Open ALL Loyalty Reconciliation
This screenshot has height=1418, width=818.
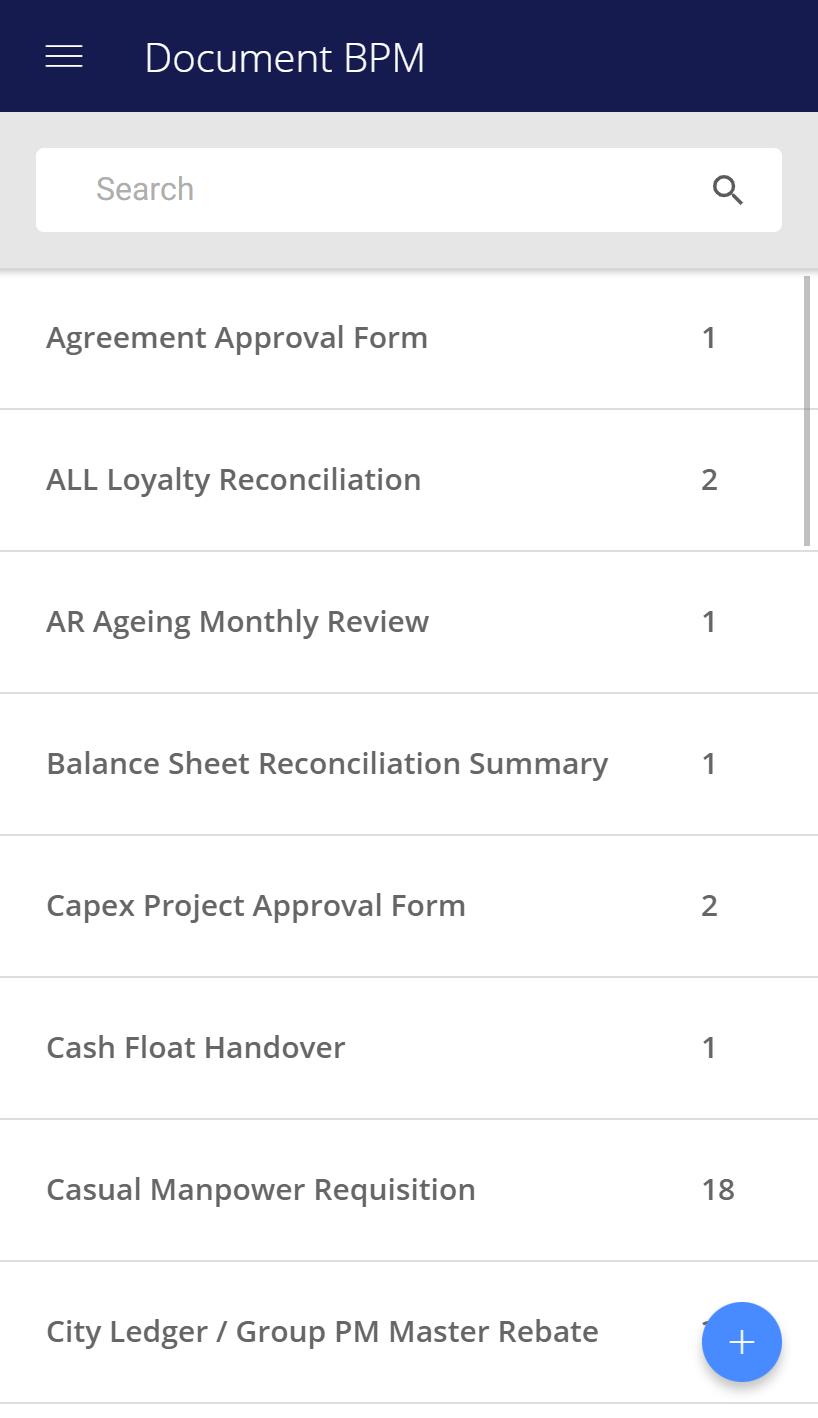point(409,480)
